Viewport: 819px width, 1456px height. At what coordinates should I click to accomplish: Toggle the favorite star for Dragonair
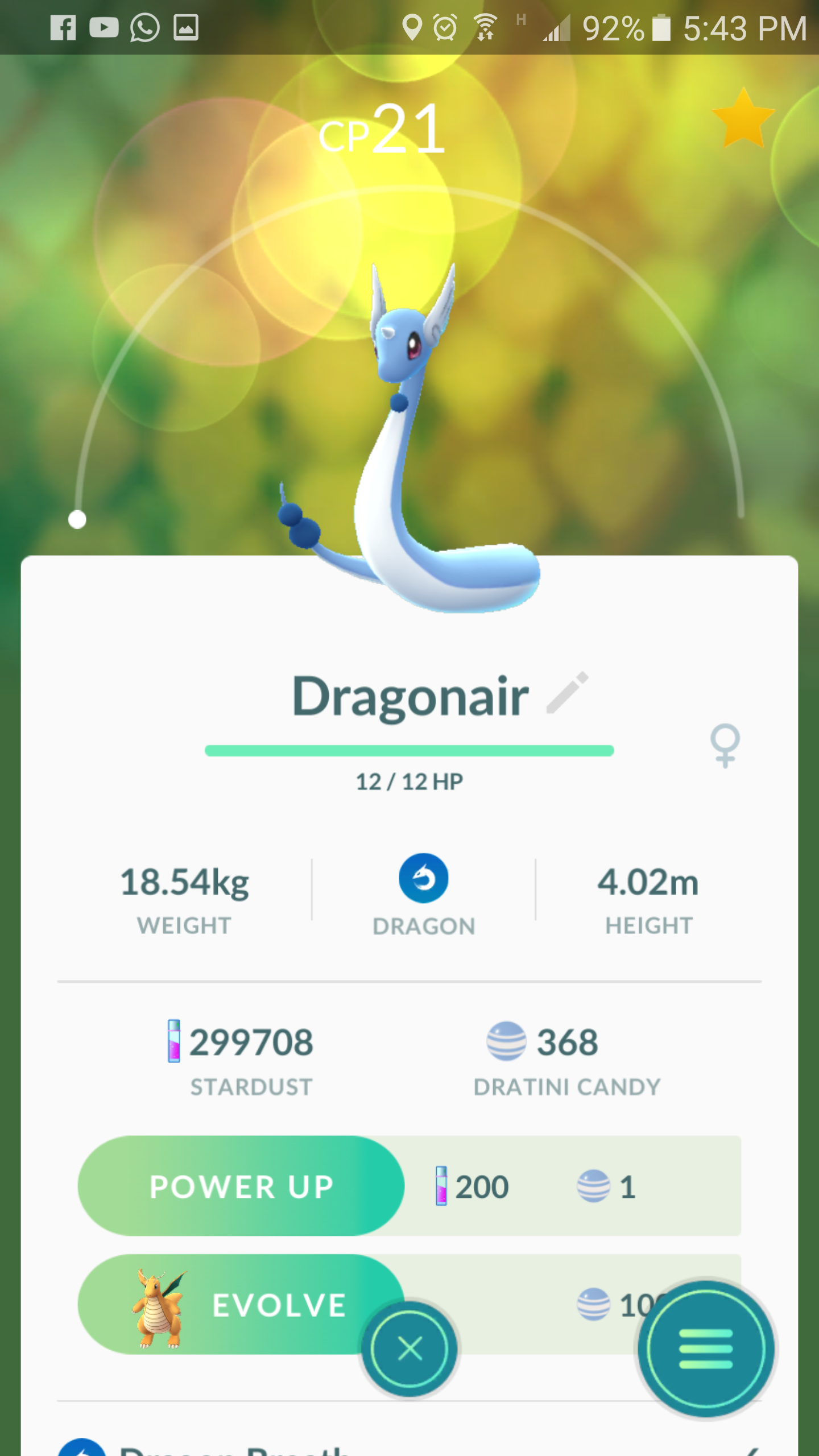click(743, 118)
